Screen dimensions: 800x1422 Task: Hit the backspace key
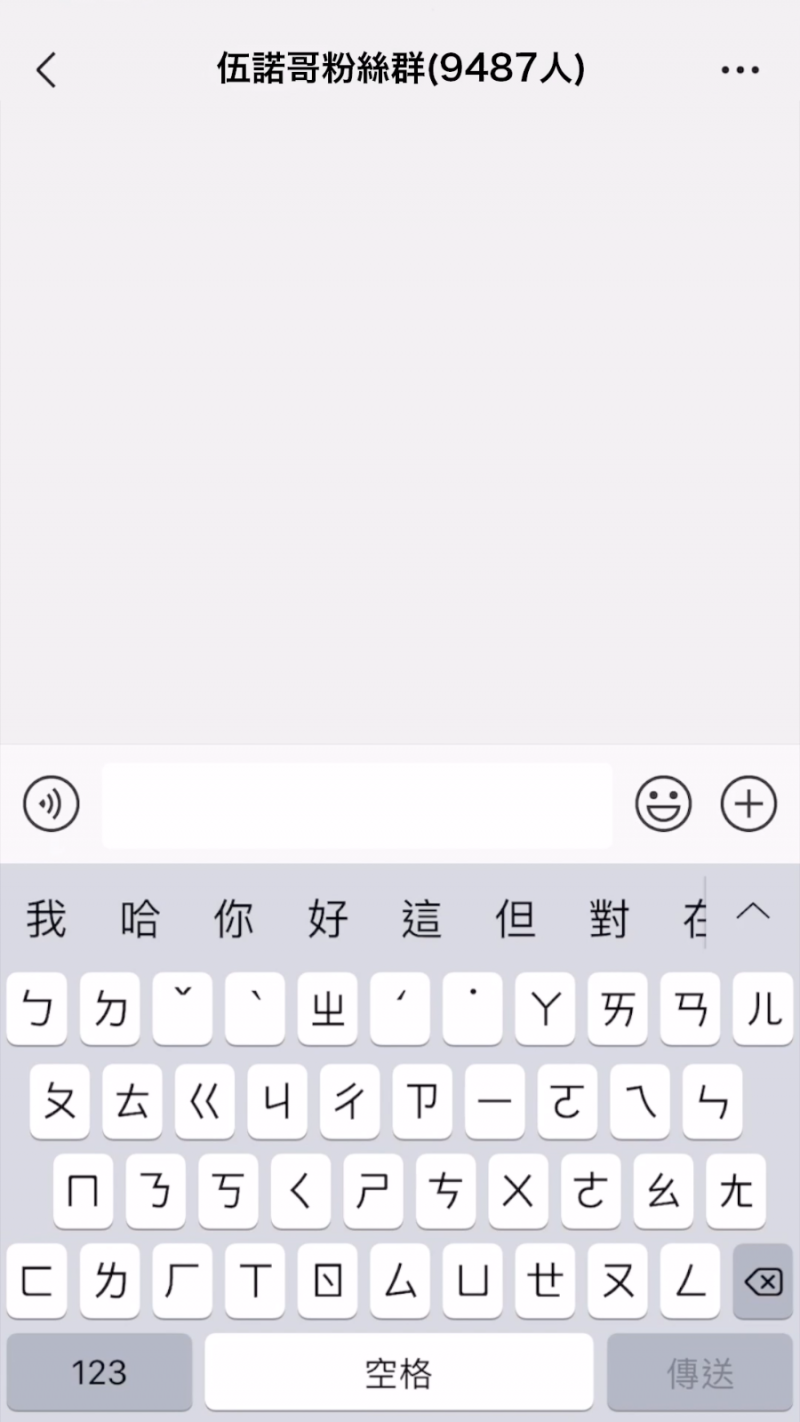point(763,1281)
